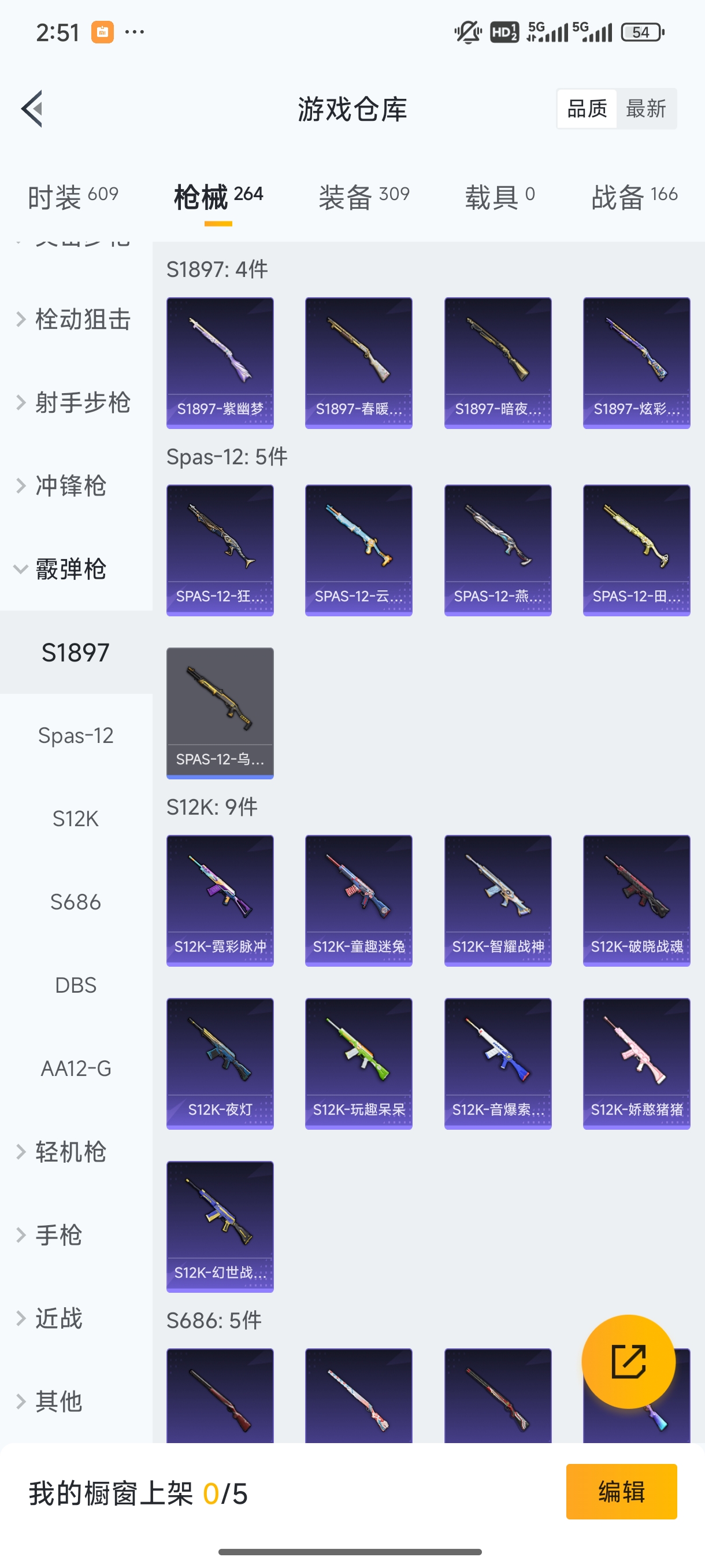
Task: Open the S12K-霓彩脉冲 skin
Action: (x=220, y=900)
